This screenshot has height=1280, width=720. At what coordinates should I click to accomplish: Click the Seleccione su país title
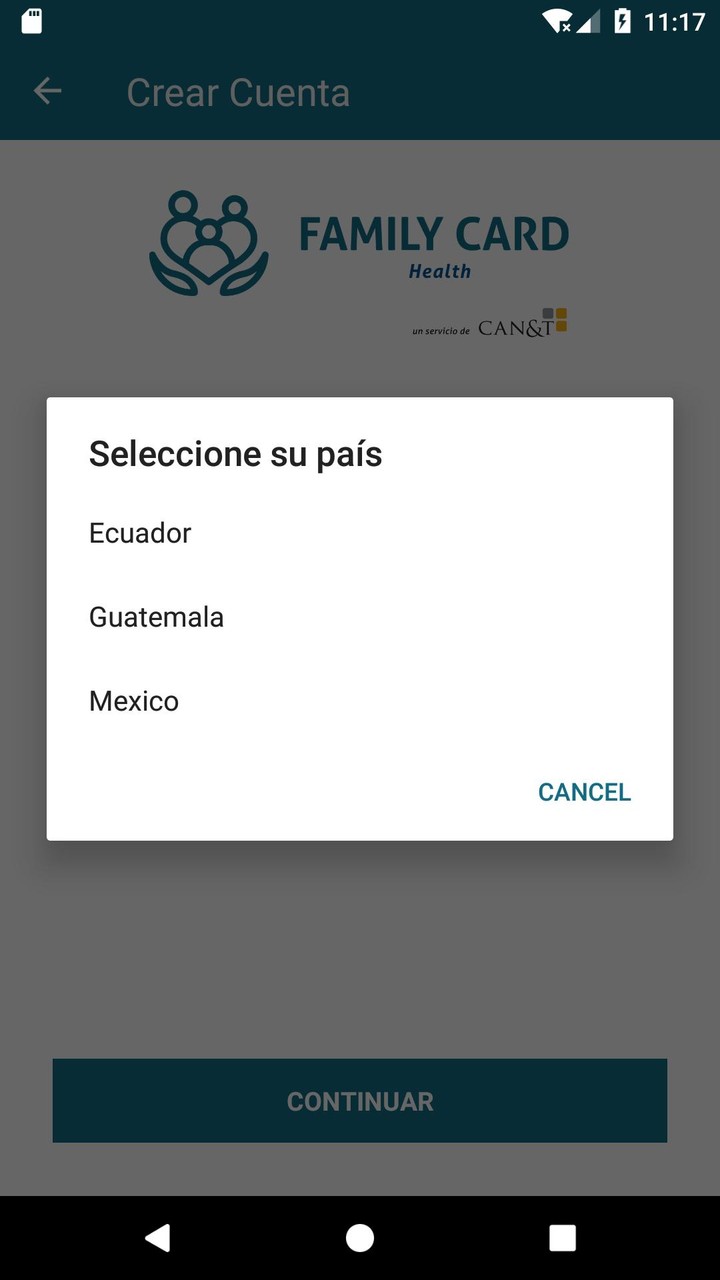pos(235,453)
